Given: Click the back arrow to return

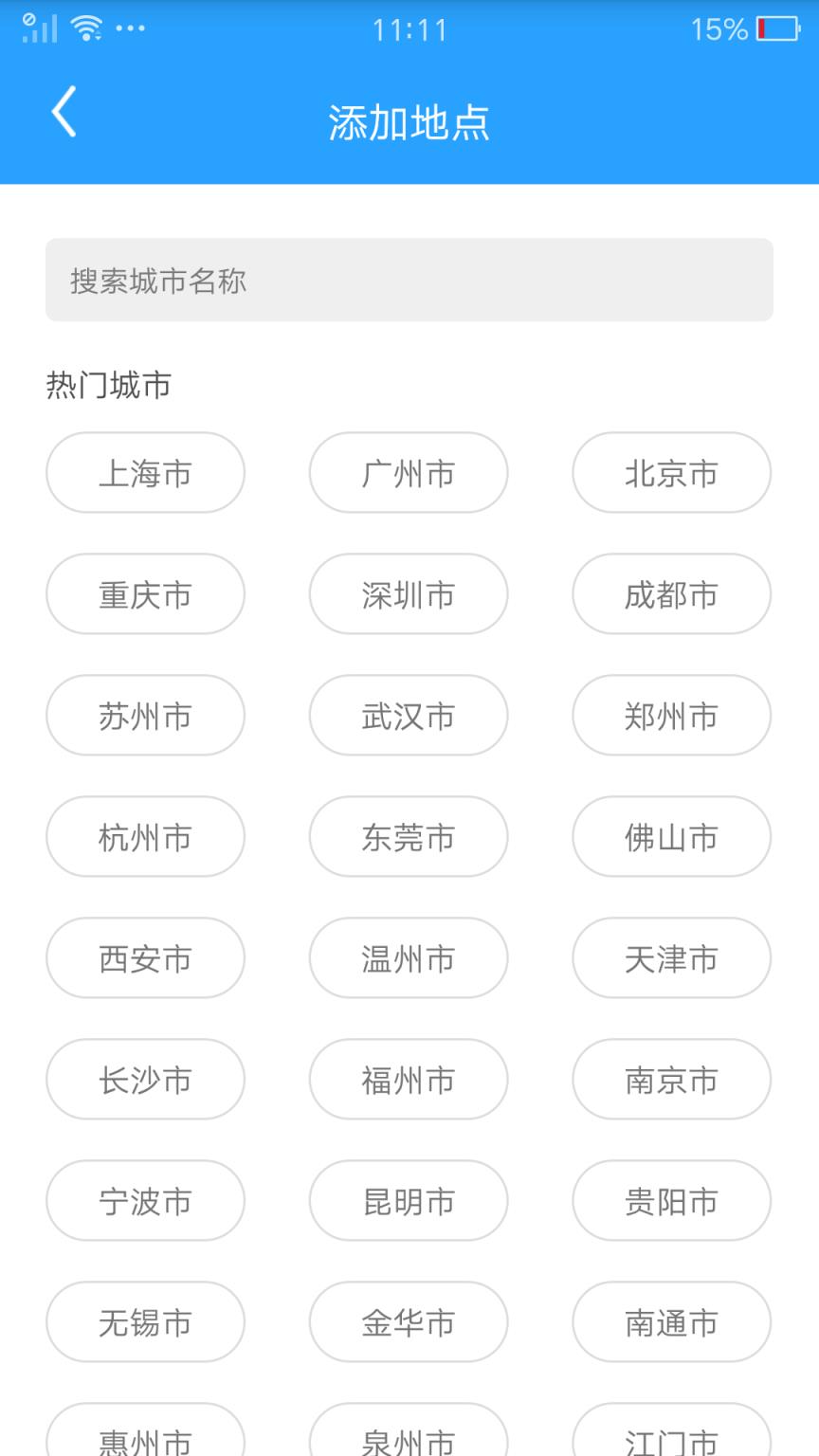Looking at the screenshot, I should 63,111.
